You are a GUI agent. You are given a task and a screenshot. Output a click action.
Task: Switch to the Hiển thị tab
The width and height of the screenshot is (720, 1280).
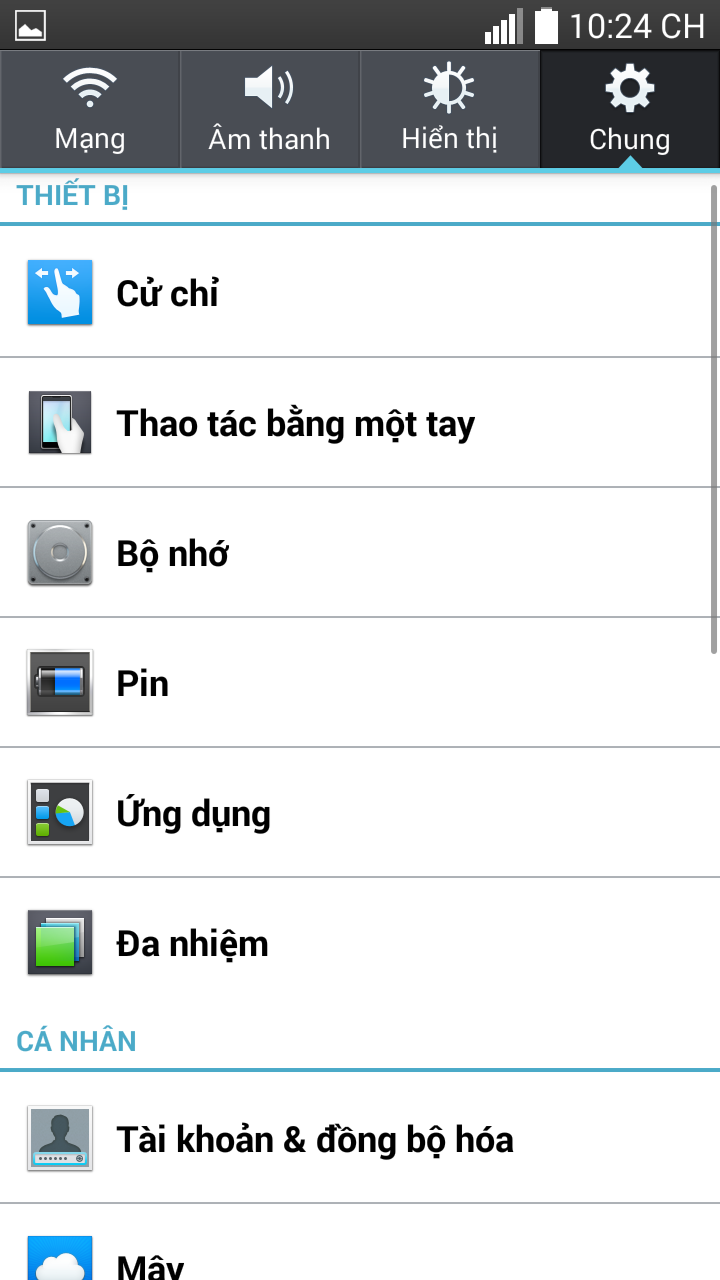tap(450, 110)
